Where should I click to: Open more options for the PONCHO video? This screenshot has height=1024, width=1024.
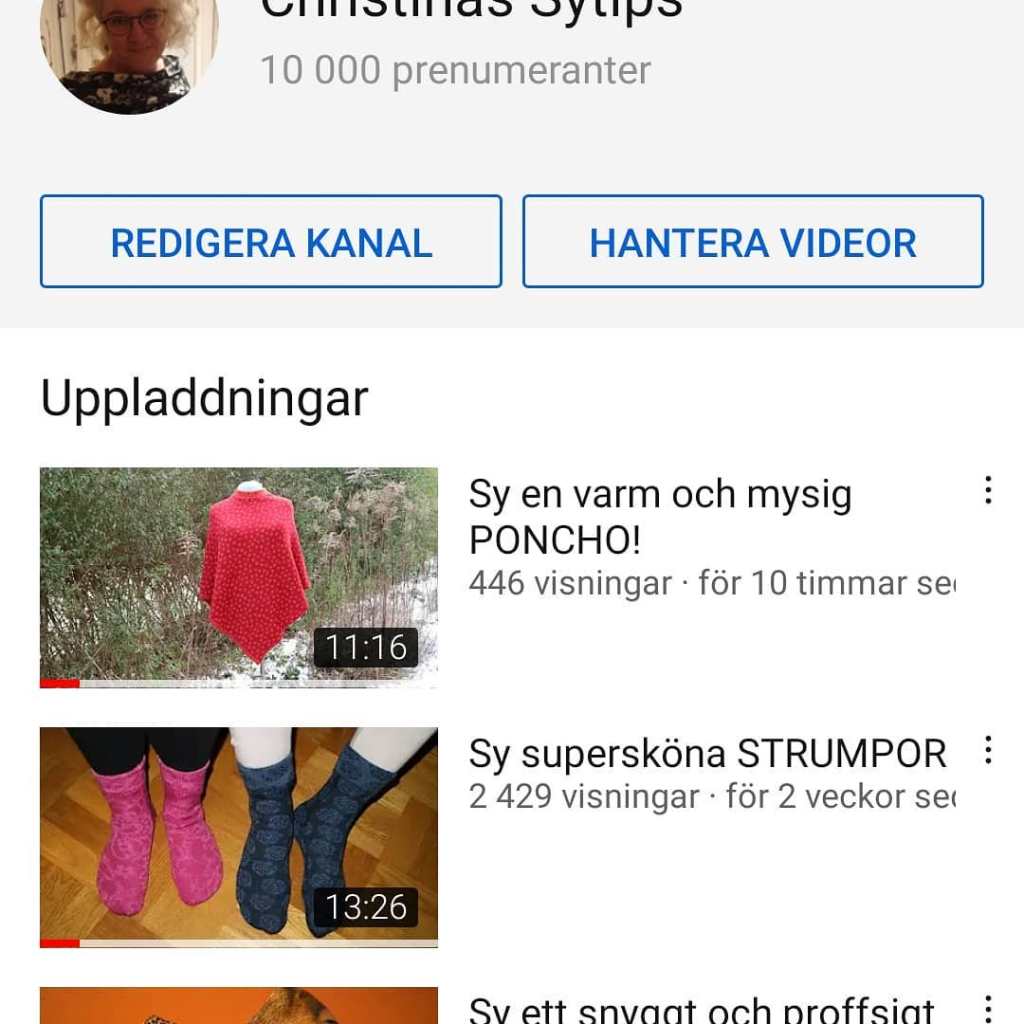[x=987, y=490]
